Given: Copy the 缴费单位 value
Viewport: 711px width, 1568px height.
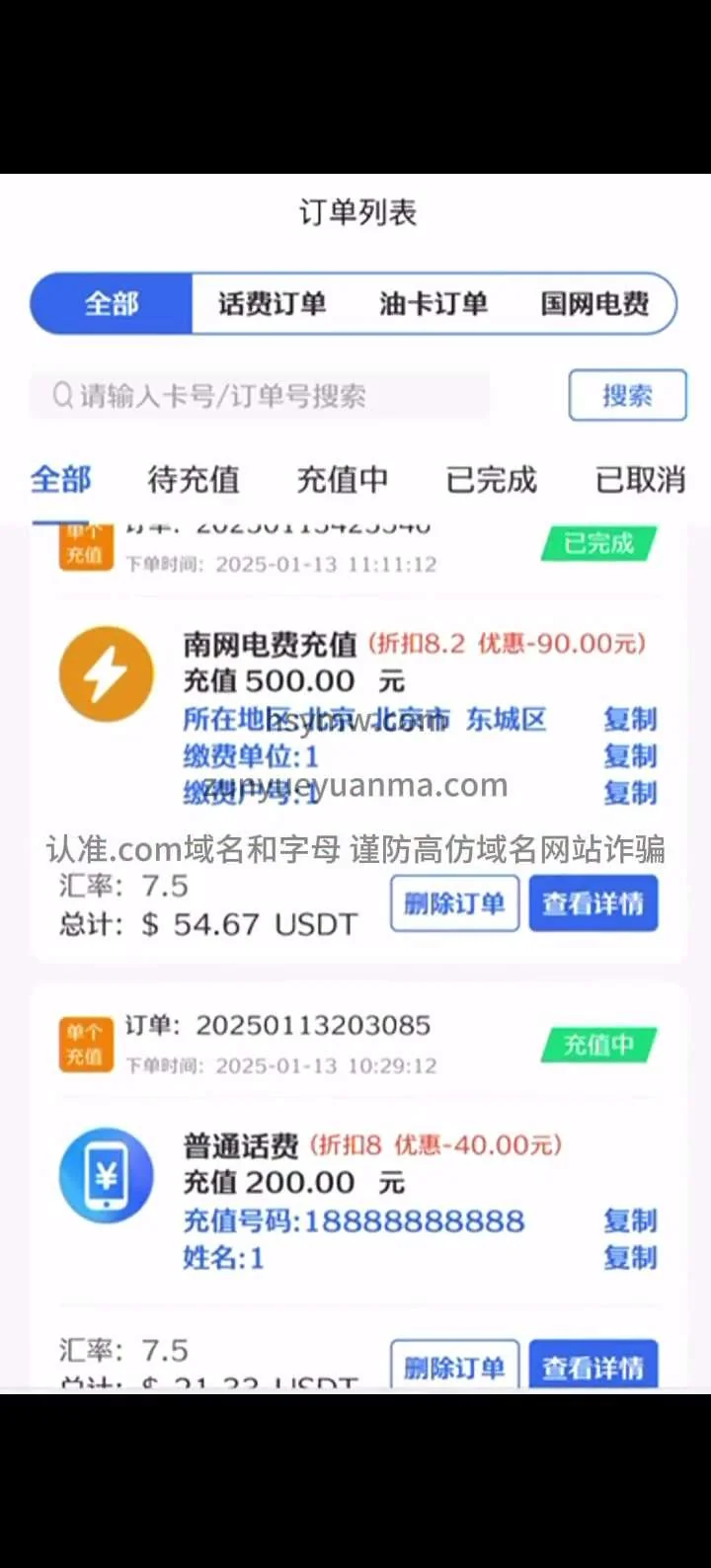Looking at the screenshot, I should [x=630, y=756].
